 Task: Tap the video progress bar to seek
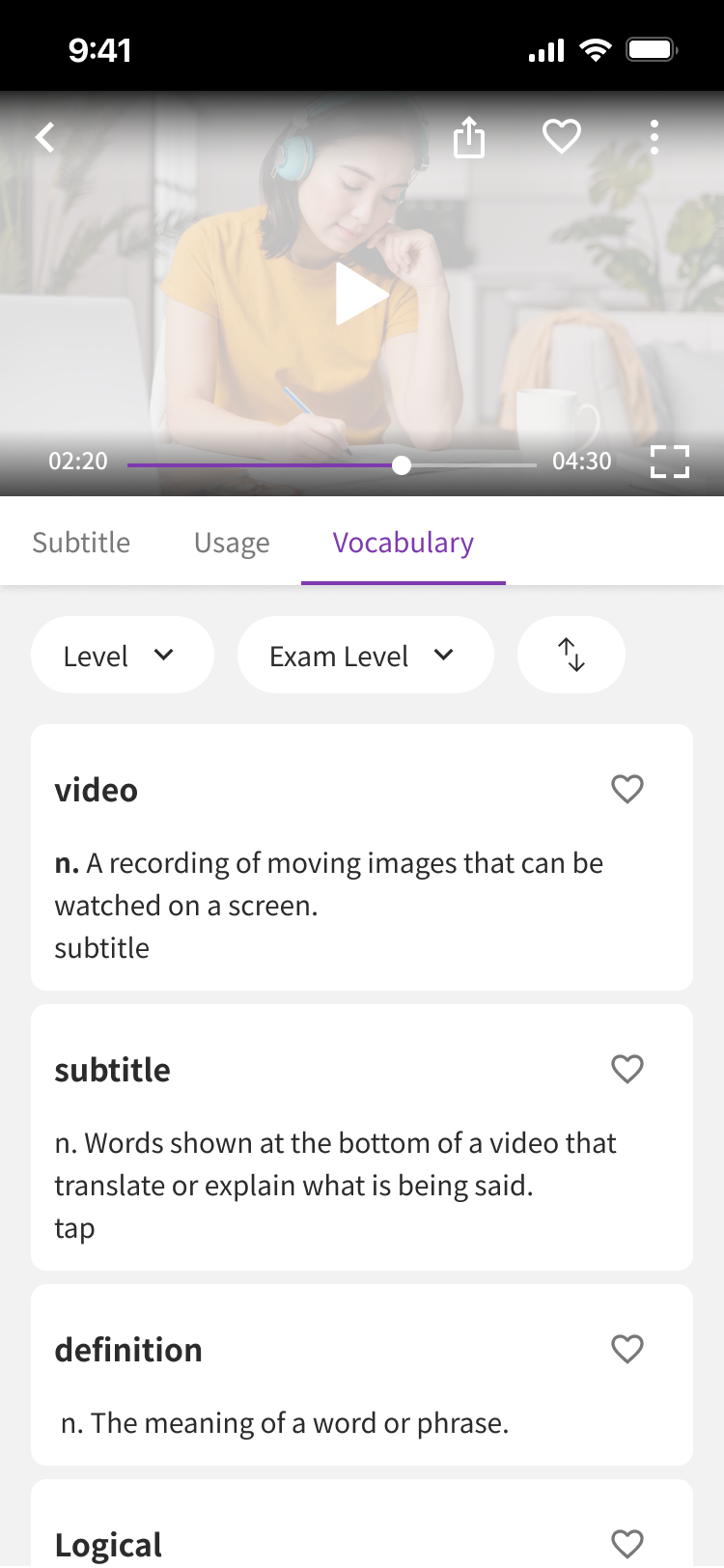[331, 465]
